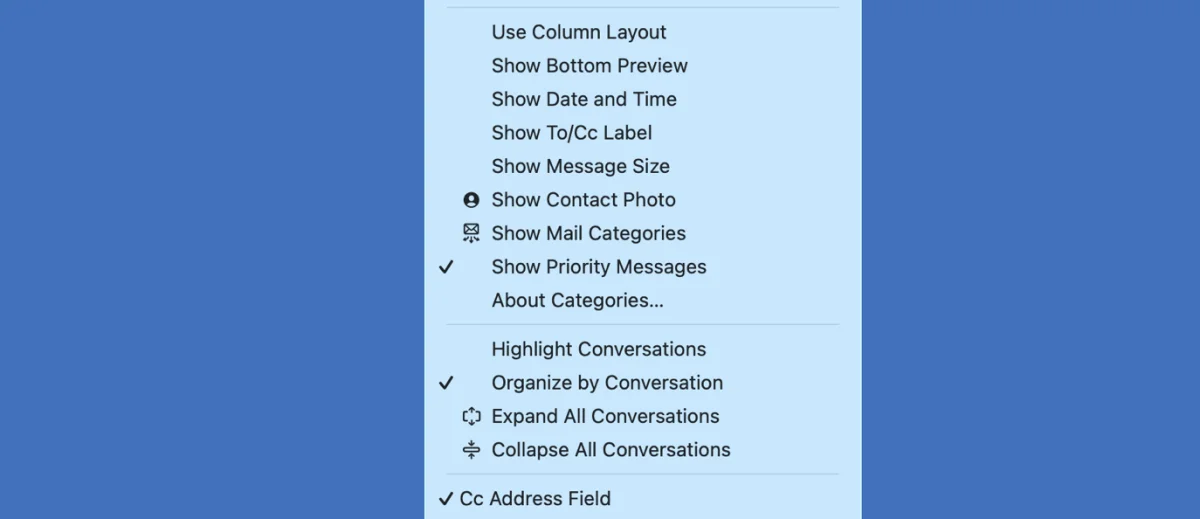Uncheck Show Priority Messages

pyautogui.click(x=598, y=267)
